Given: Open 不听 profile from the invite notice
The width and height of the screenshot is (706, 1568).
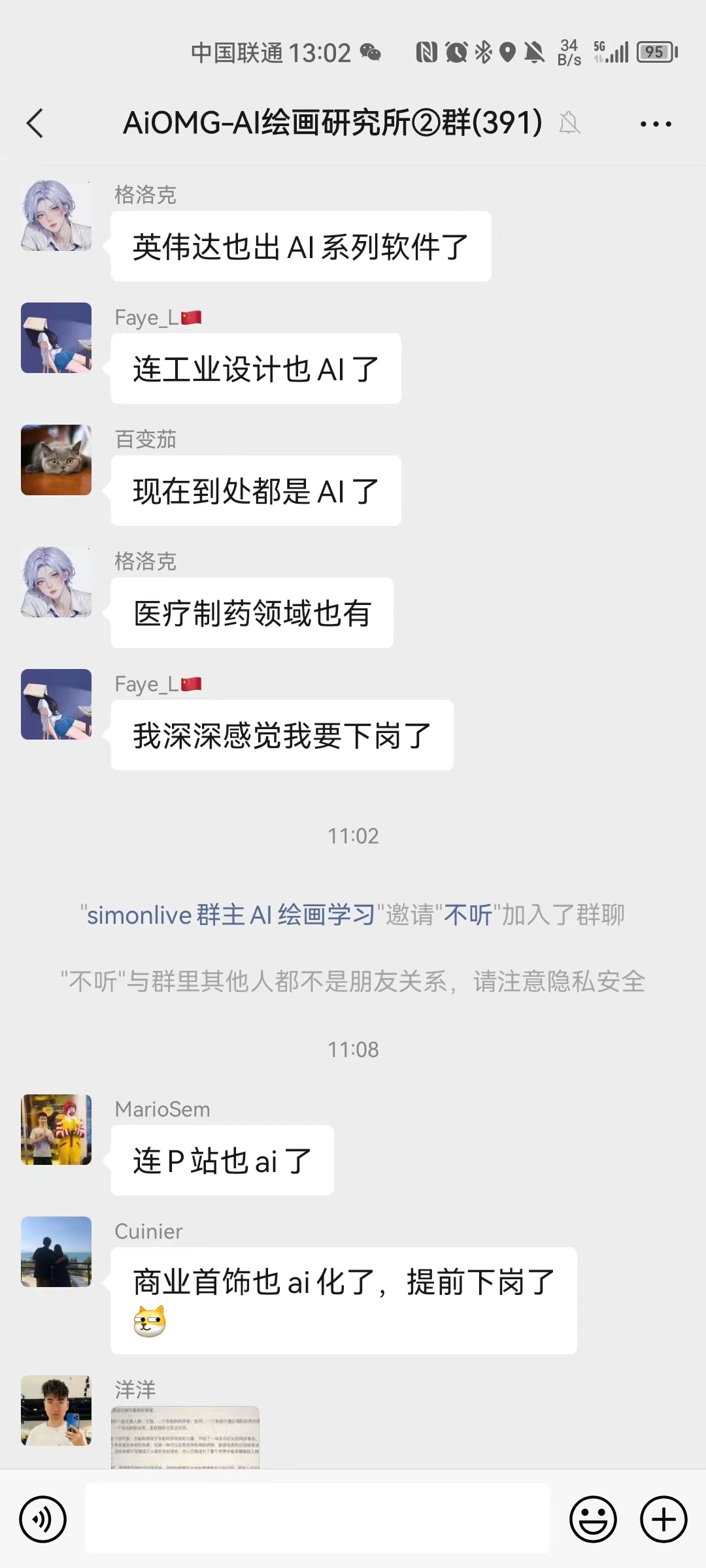Looking at the screenshot, I should coord(467,915).
